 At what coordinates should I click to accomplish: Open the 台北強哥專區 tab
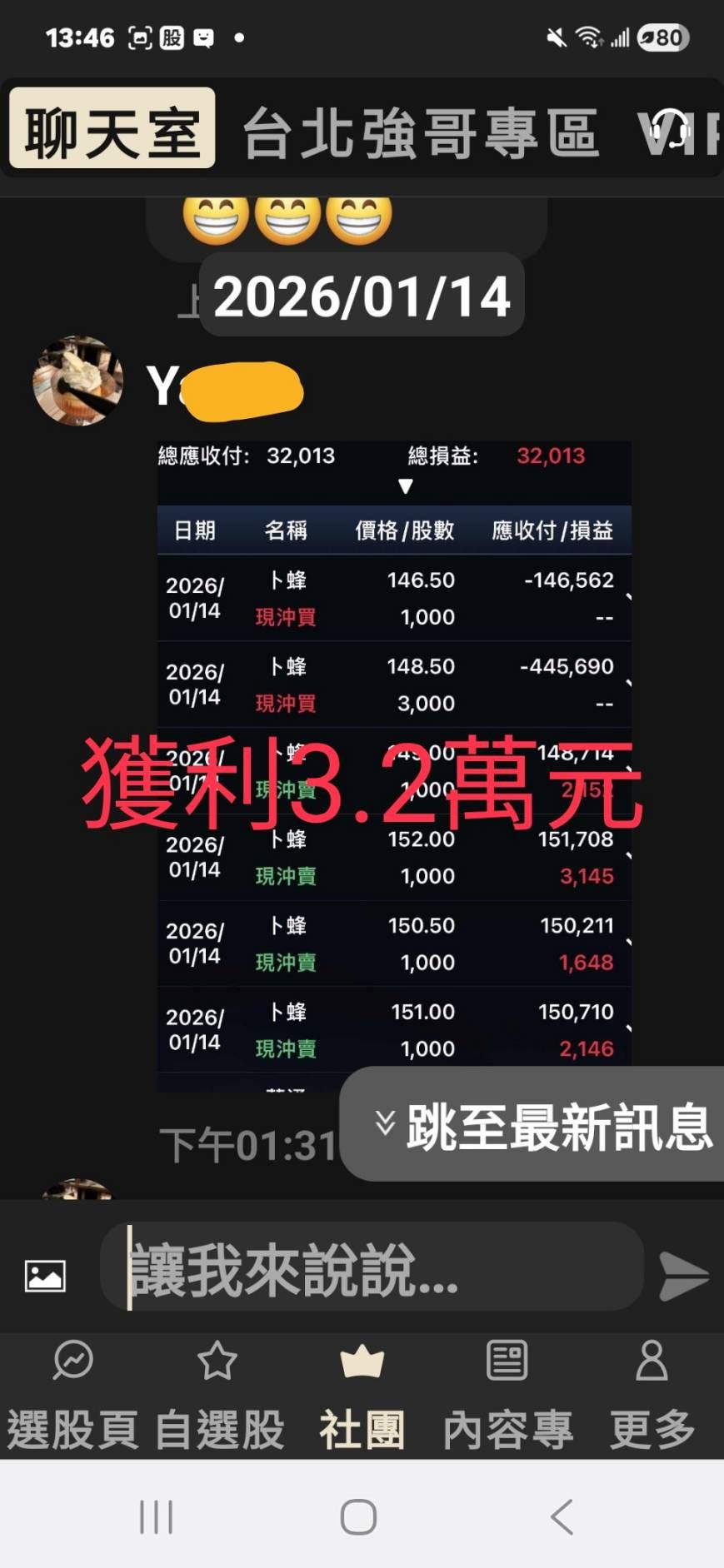tap(421, 133)
